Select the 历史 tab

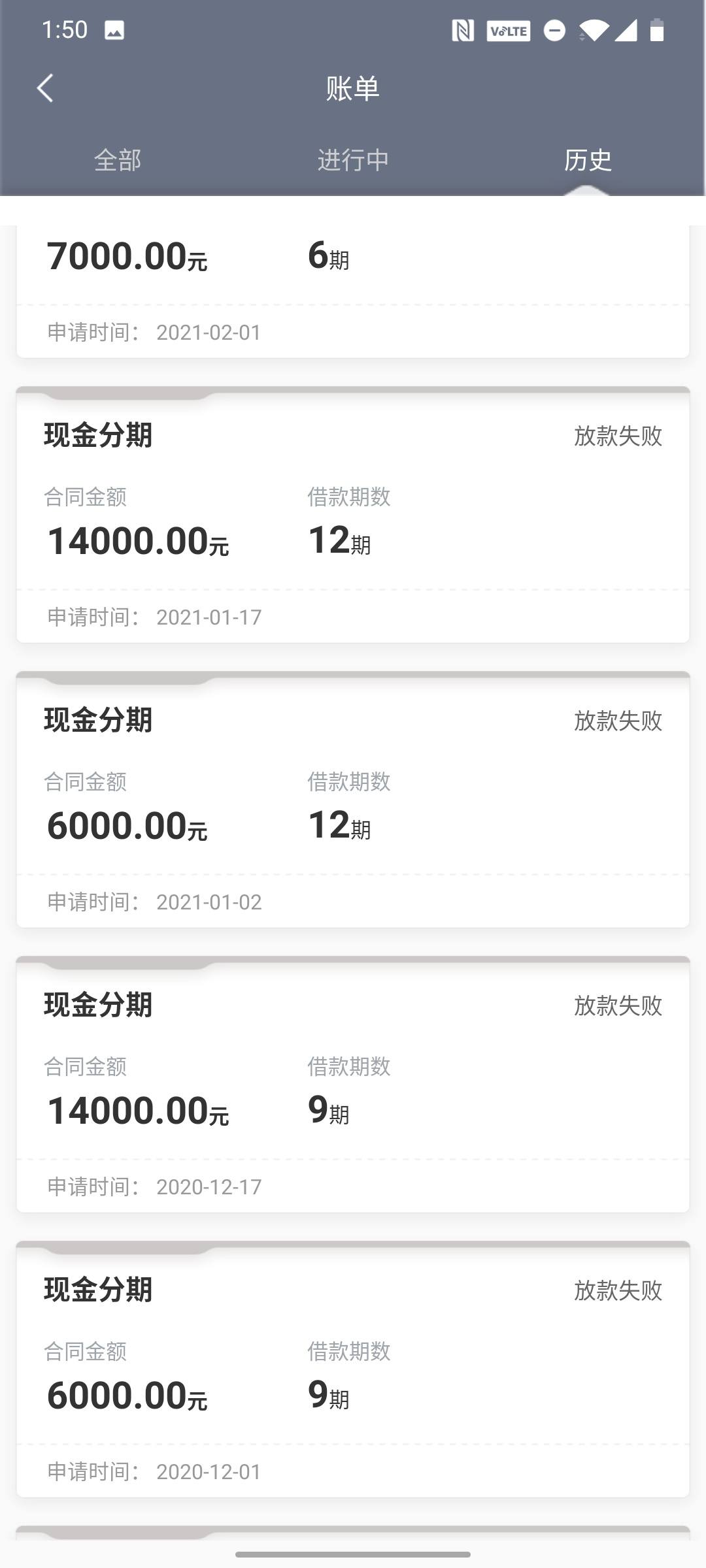[x=588, y=160]
